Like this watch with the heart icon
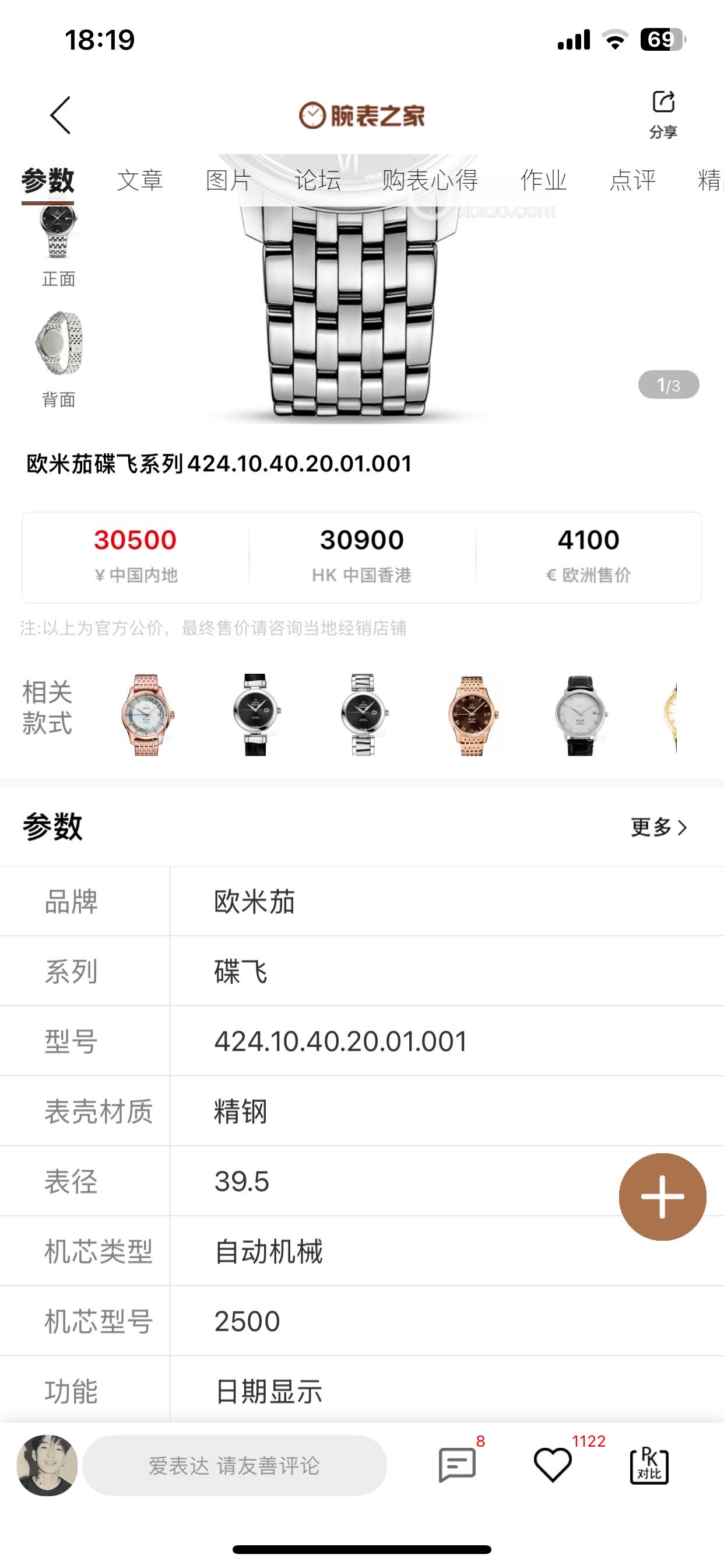The width and height of the screenshot is (724, 1568). [x=553, y=1465]
